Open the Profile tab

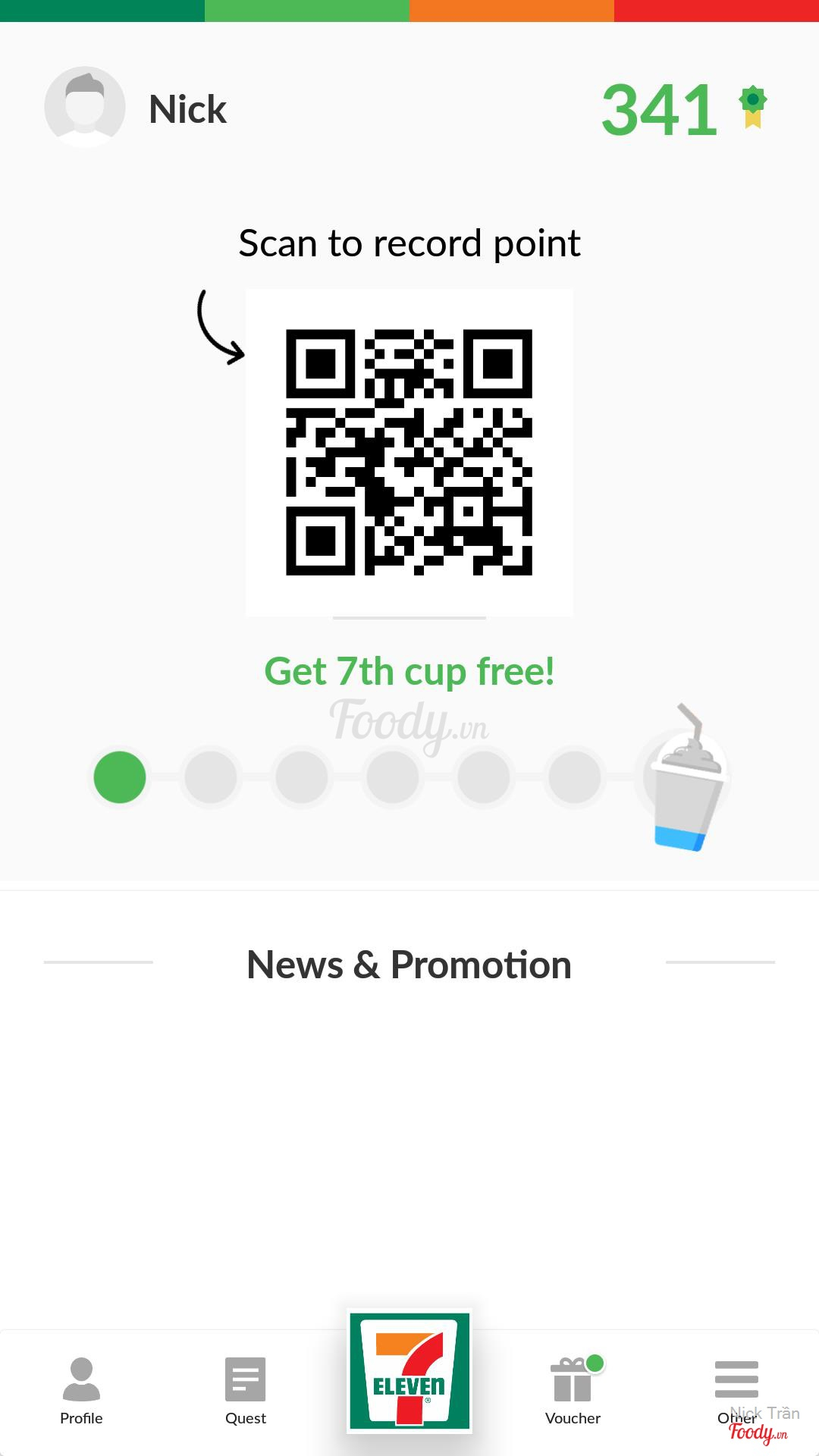(x=81, y=1391)
